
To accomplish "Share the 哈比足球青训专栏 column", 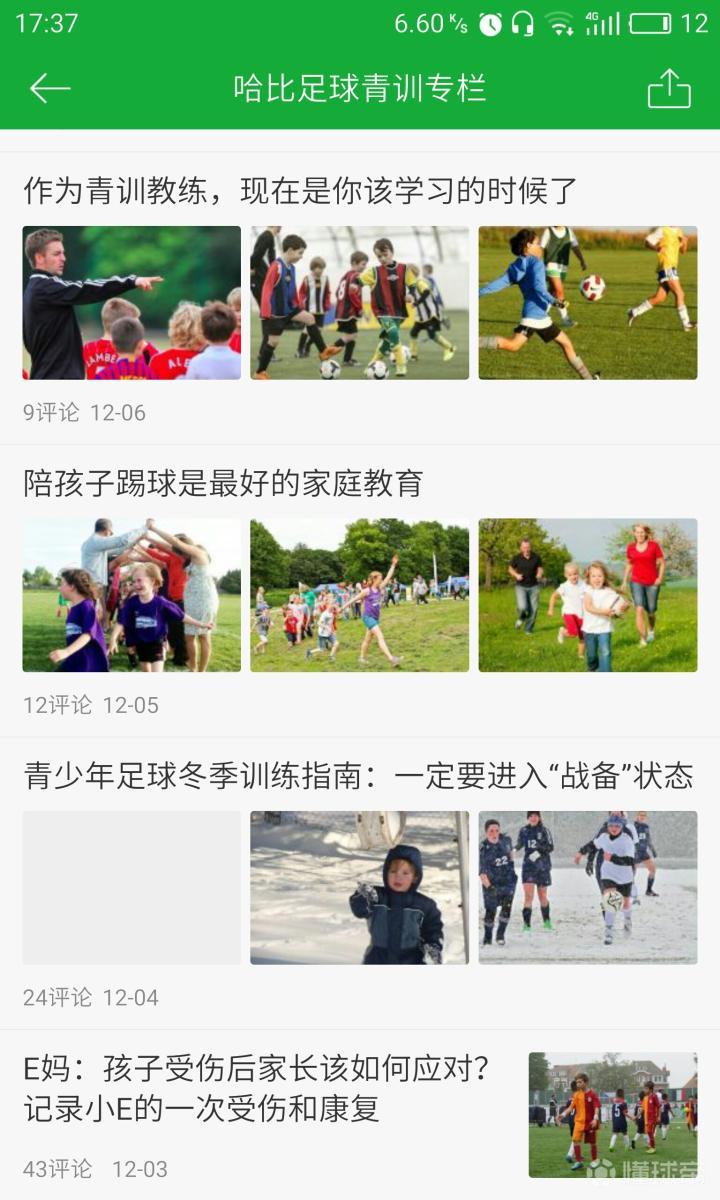I will point(669,88).
